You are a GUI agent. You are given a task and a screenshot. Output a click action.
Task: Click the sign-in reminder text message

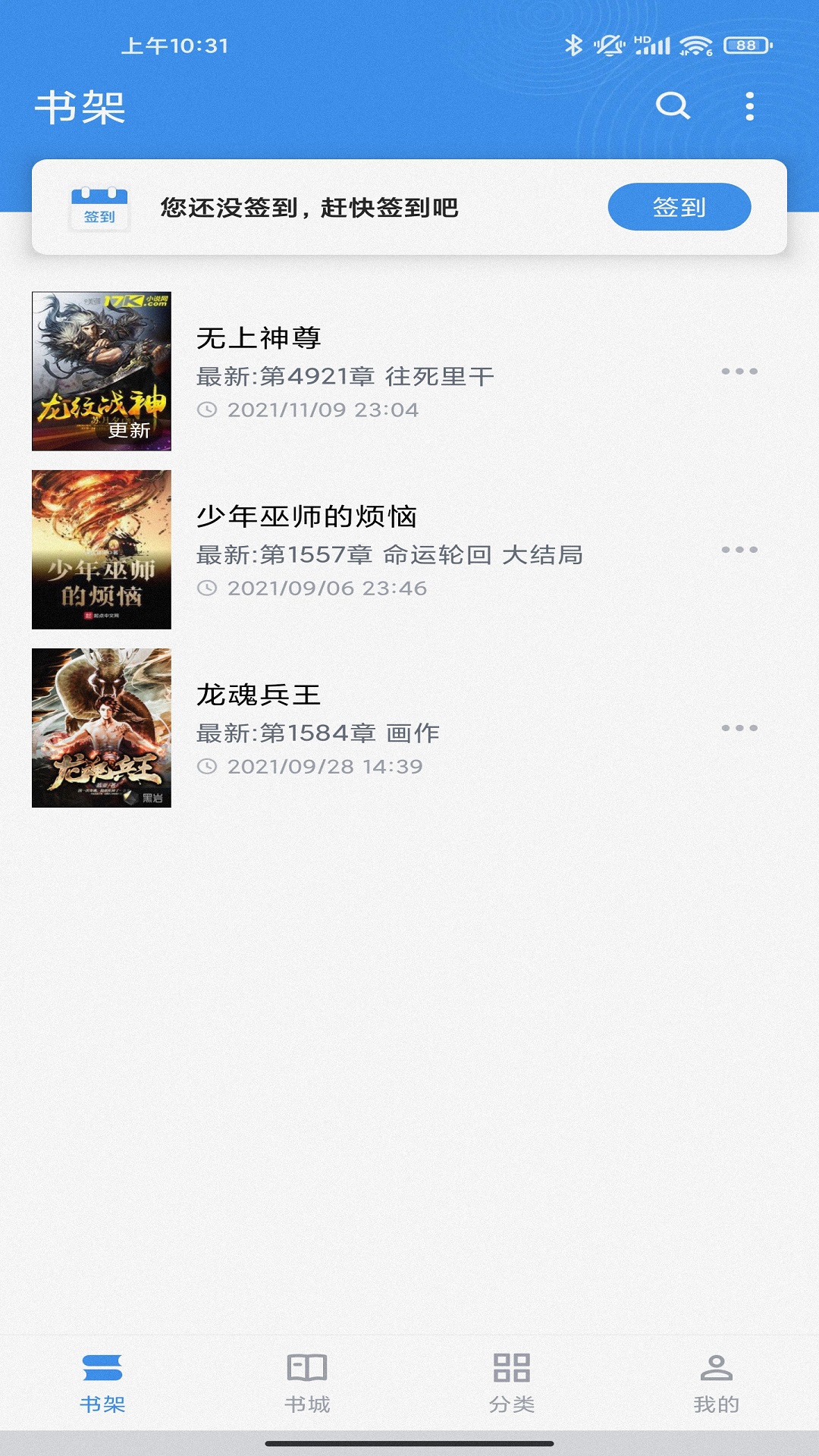(x=311, y=205)
